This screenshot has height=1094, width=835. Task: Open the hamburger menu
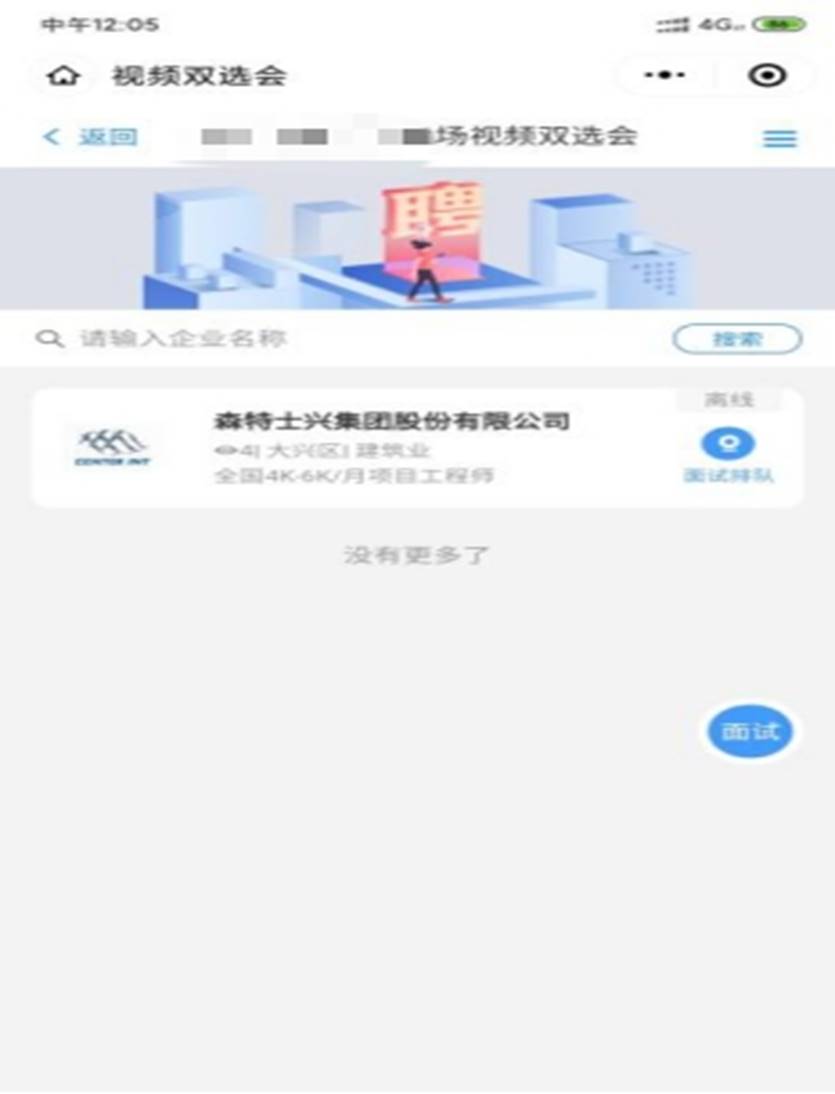click(x=779, y=139)
